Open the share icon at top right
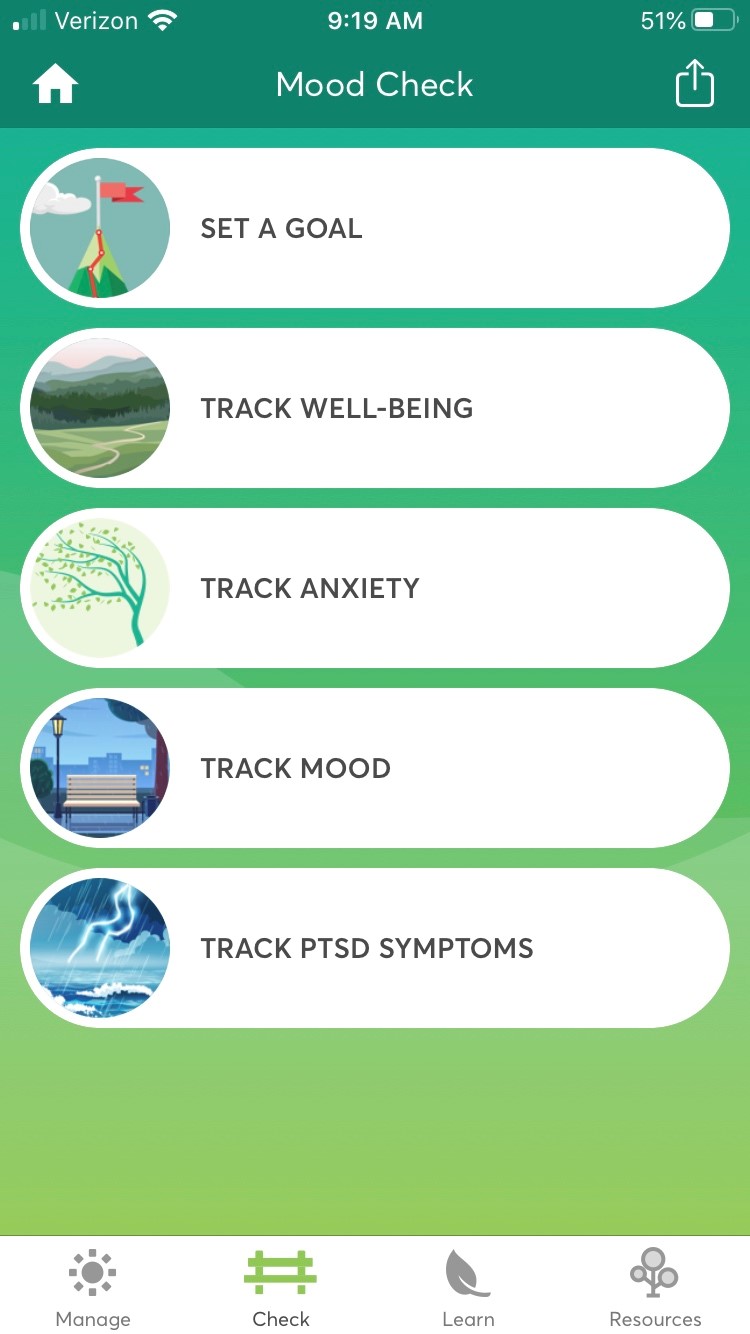750x1334 pixels. [694, 84]
